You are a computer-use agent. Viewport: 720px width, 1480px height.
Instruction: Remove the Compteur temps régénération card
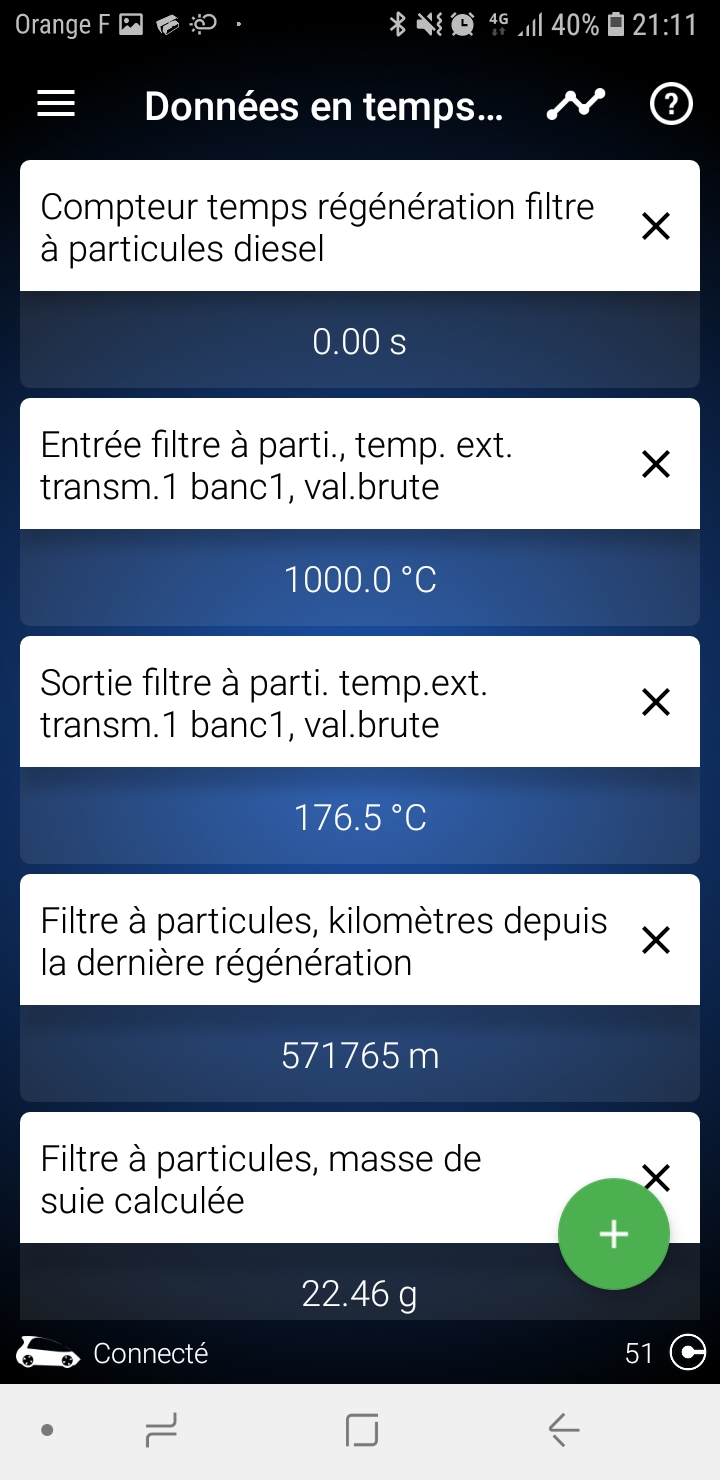(656, 227)
